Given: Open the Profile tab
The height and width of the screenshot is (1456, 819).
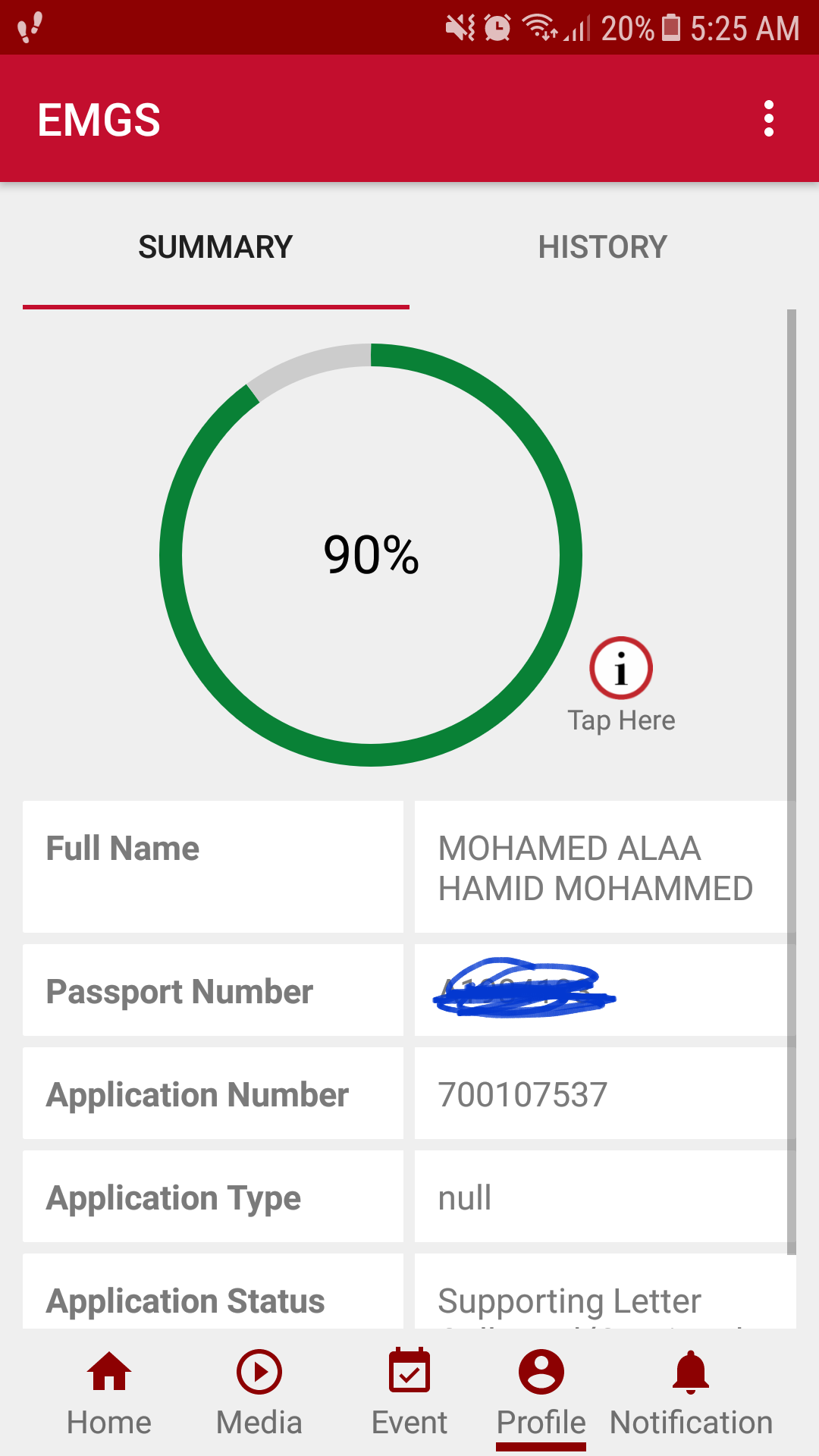Looking at the screenshot, I should pyautogui.click(x=541, y=1392).
